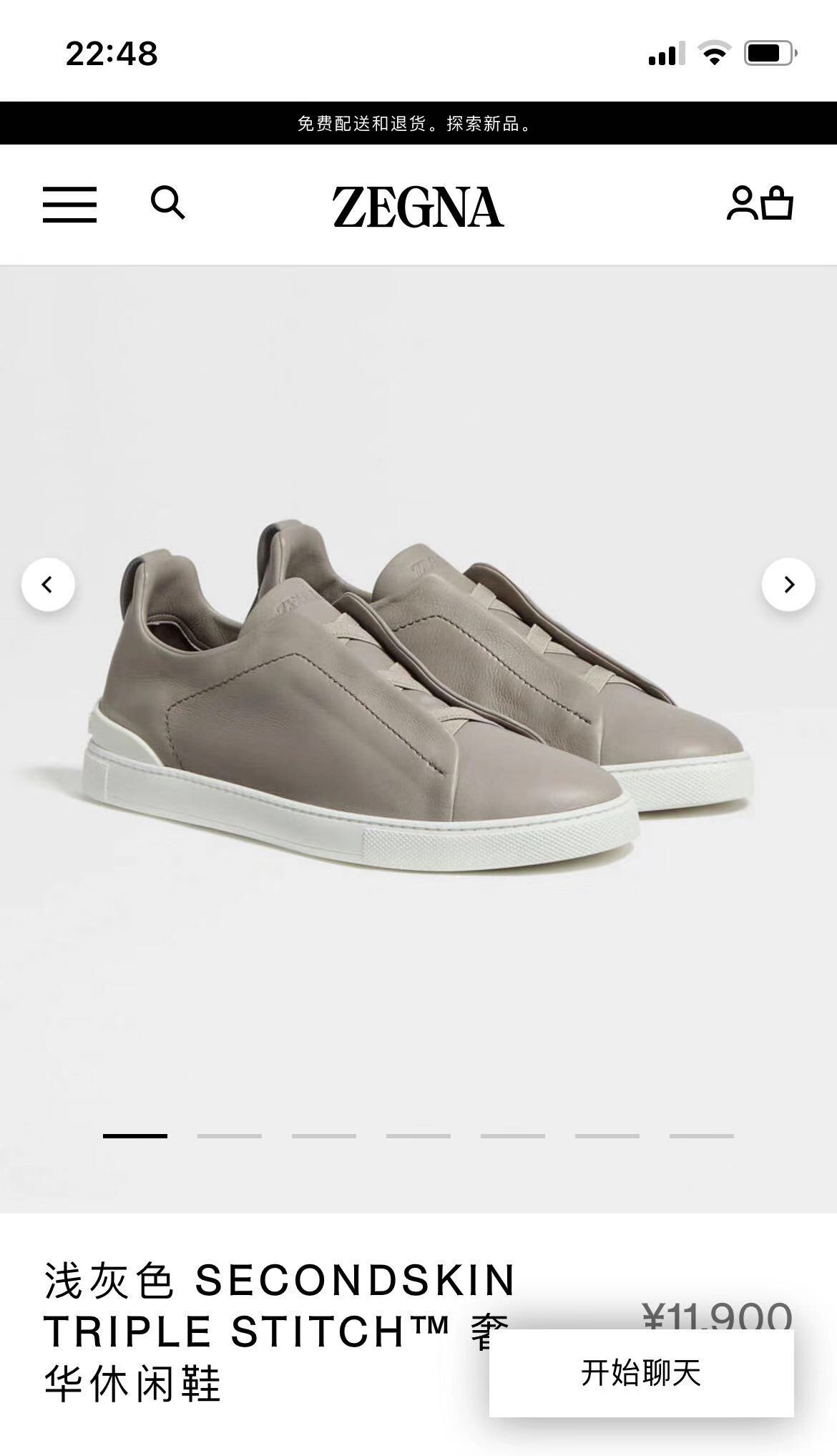837x1456 pixels.
Task: Show the next product photo
Action: [x=788, y=585]
